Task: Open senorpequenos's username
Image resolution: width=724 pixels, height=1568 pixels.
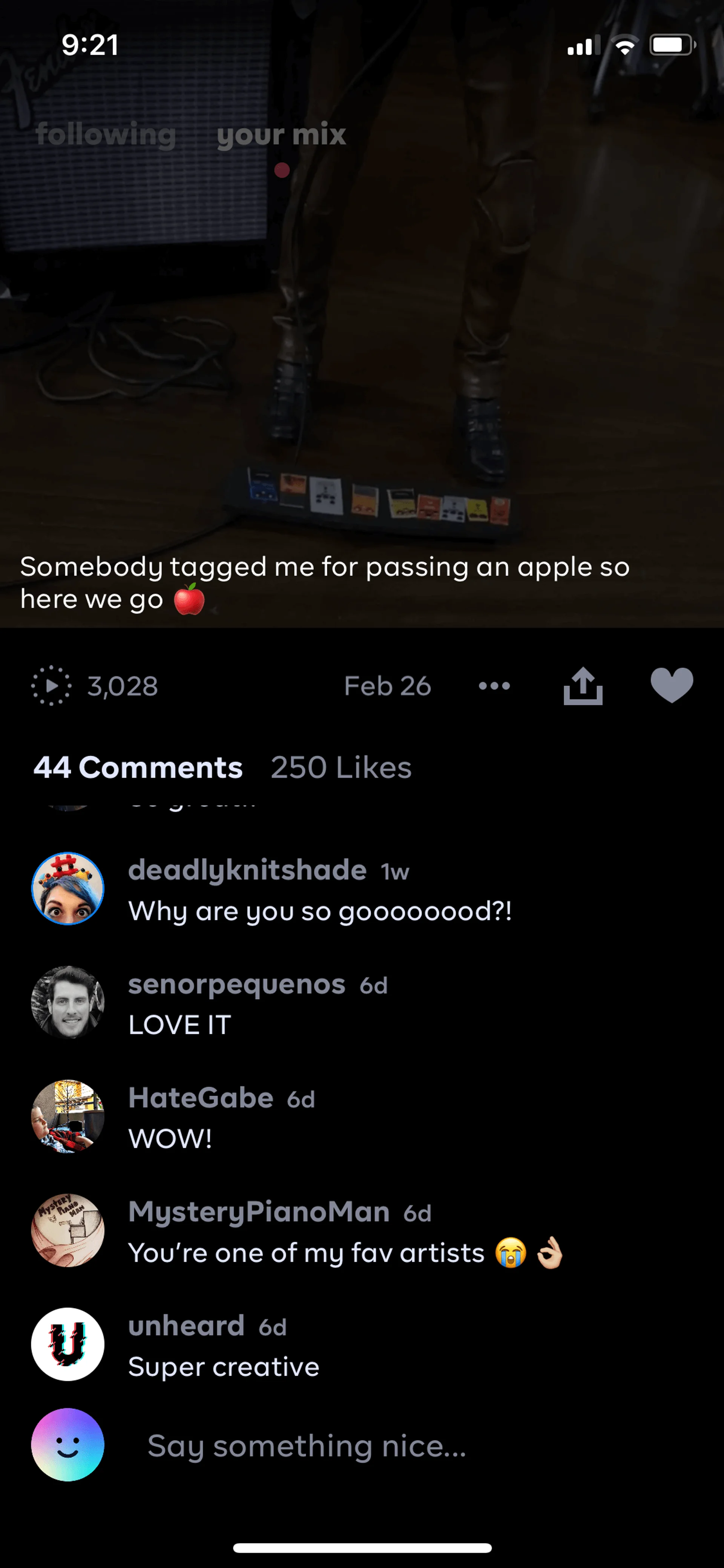Action: (237, 984)
